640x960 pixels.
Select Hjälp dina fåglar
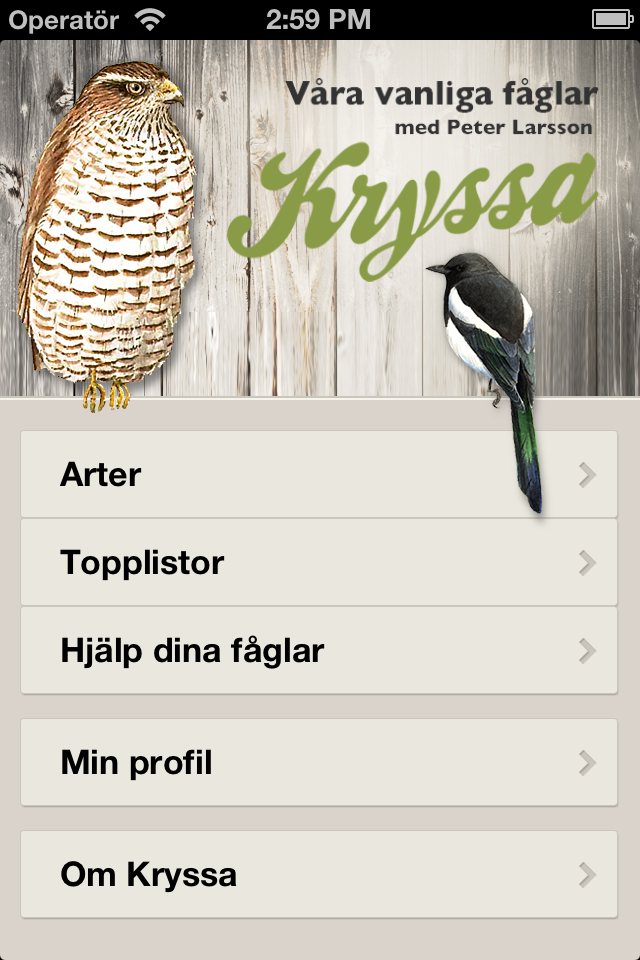click(318, 651)
